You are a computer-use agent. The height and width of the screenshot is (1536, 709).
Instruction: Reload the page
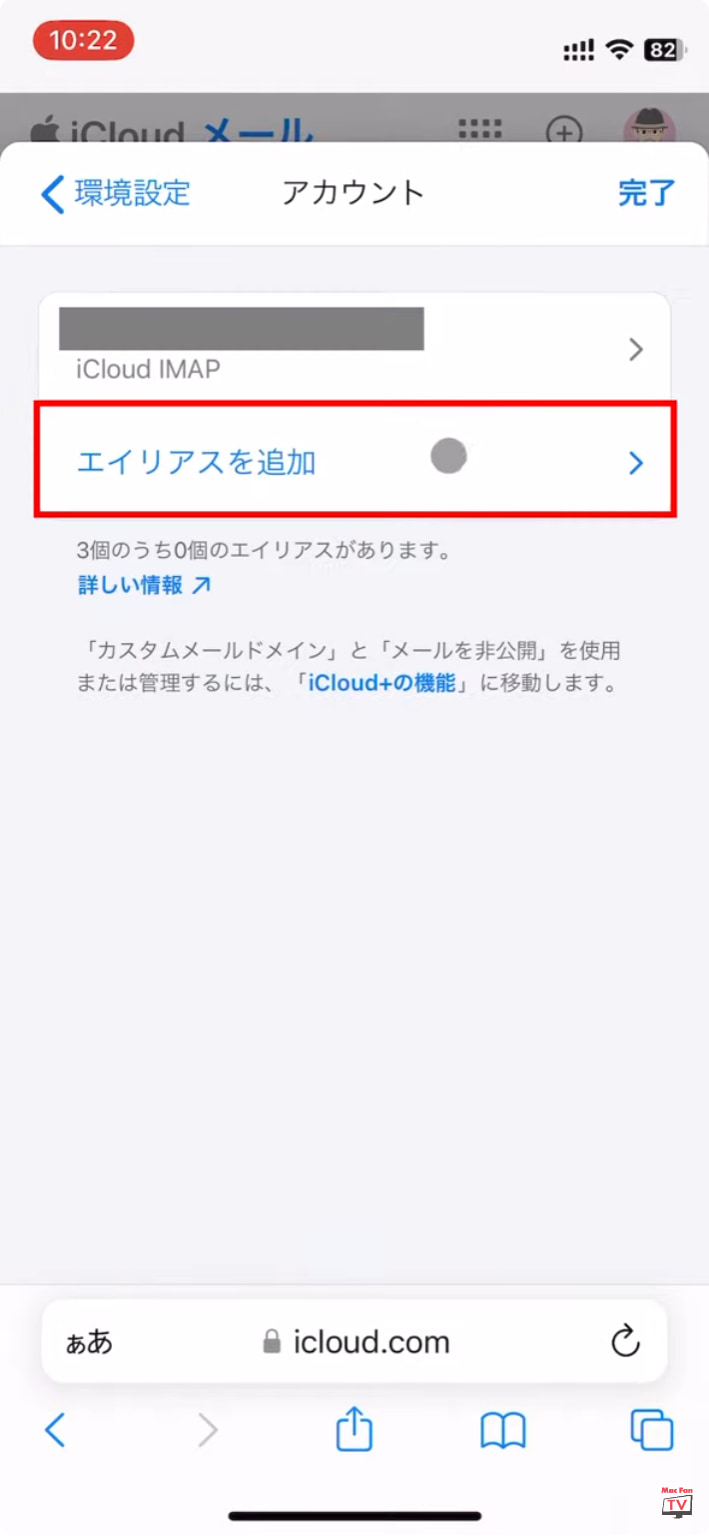click(x=626, y=1341)
